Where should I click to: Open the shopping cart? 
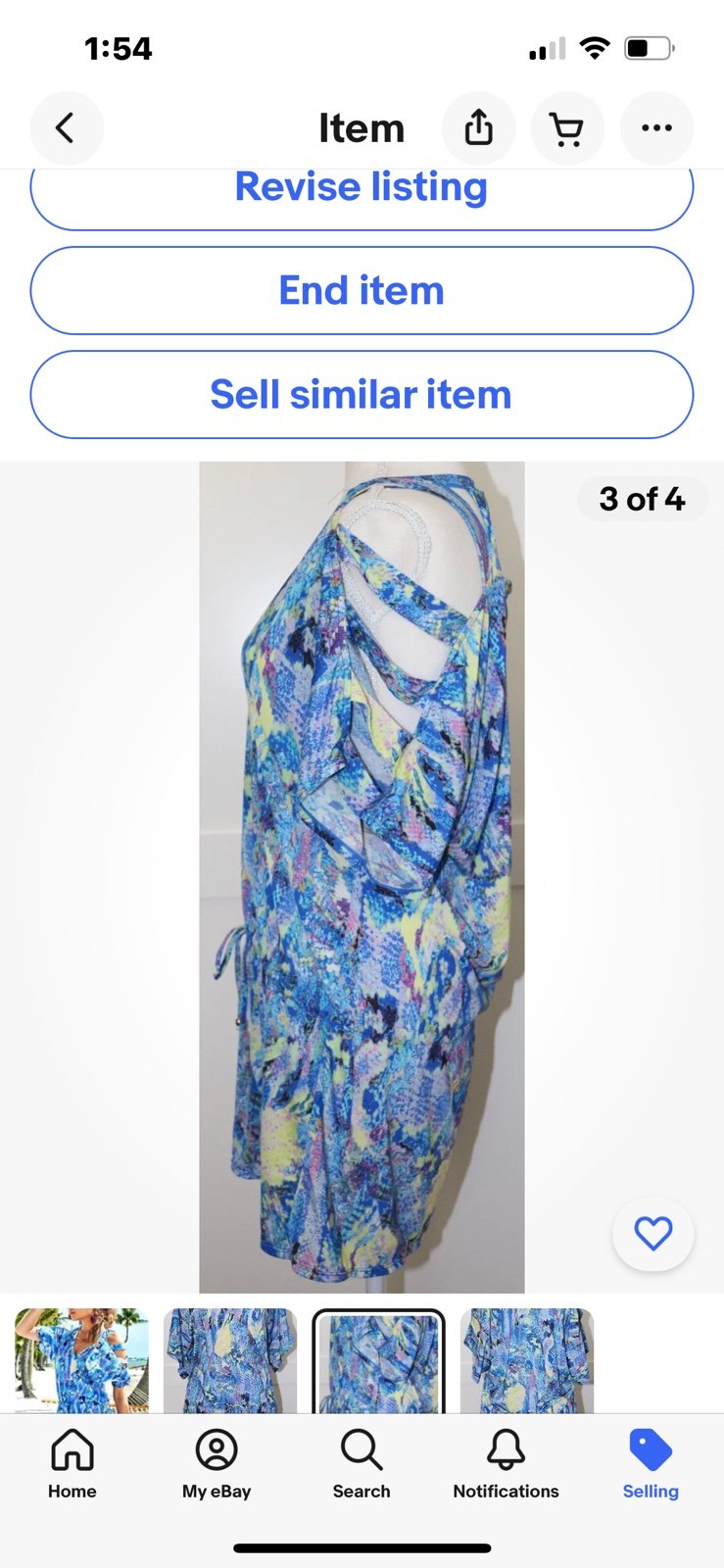click(567, 128)
